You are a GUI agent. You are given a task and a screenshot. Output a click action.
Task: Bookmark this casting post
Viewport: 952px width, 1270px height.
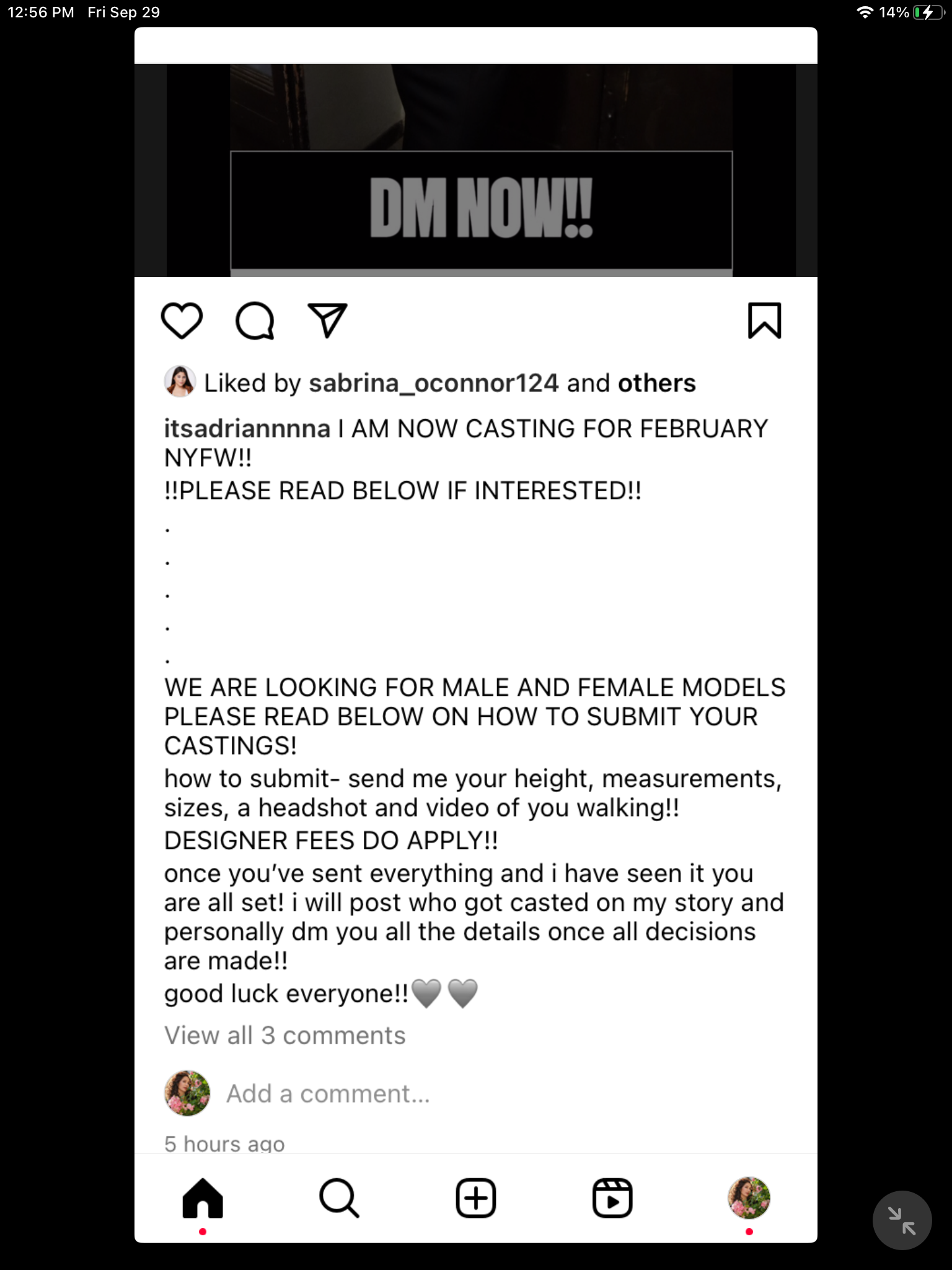click(764, 321)
